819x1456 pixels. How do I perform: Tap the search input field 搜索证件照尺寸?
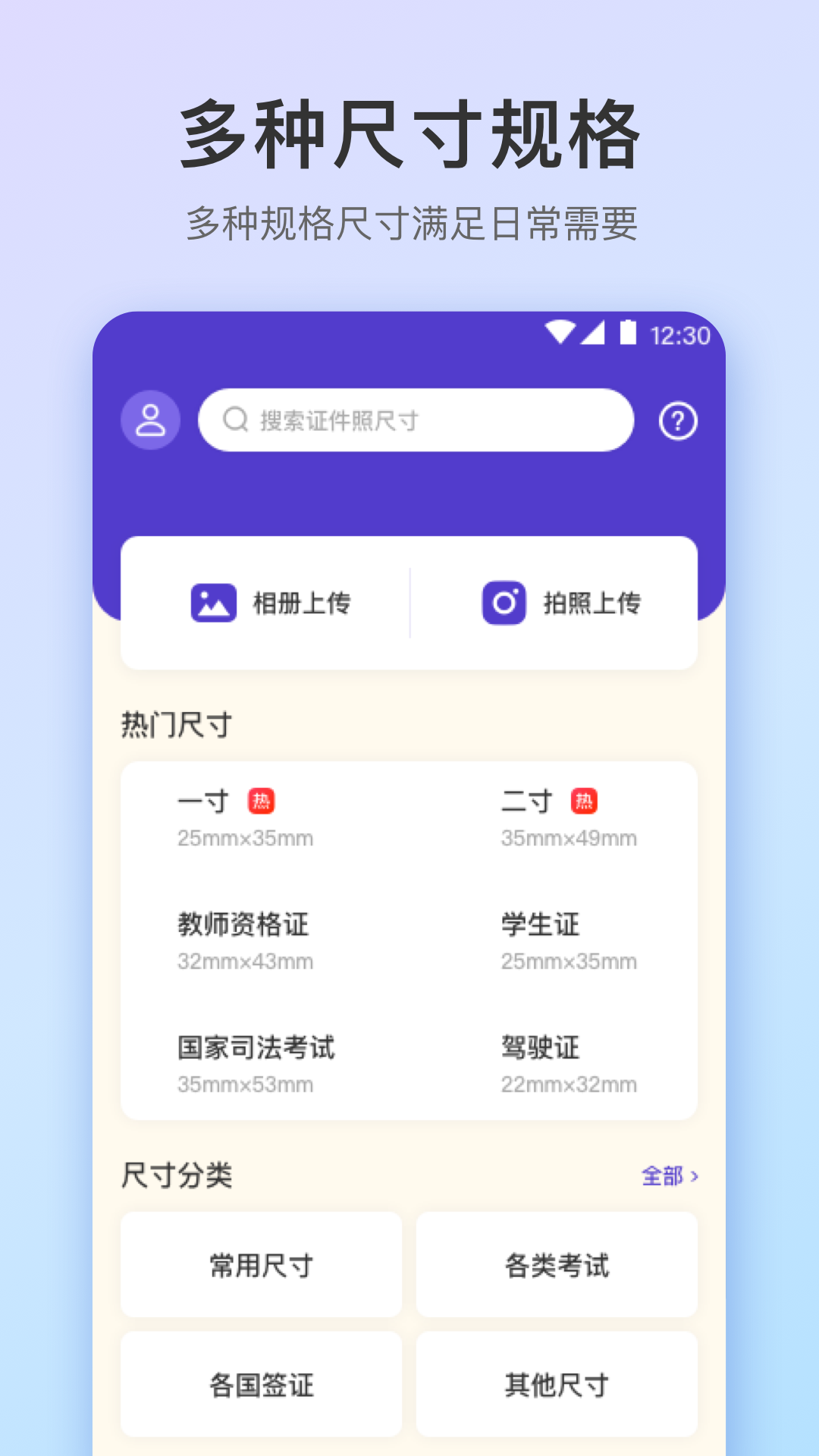(416, 419)
